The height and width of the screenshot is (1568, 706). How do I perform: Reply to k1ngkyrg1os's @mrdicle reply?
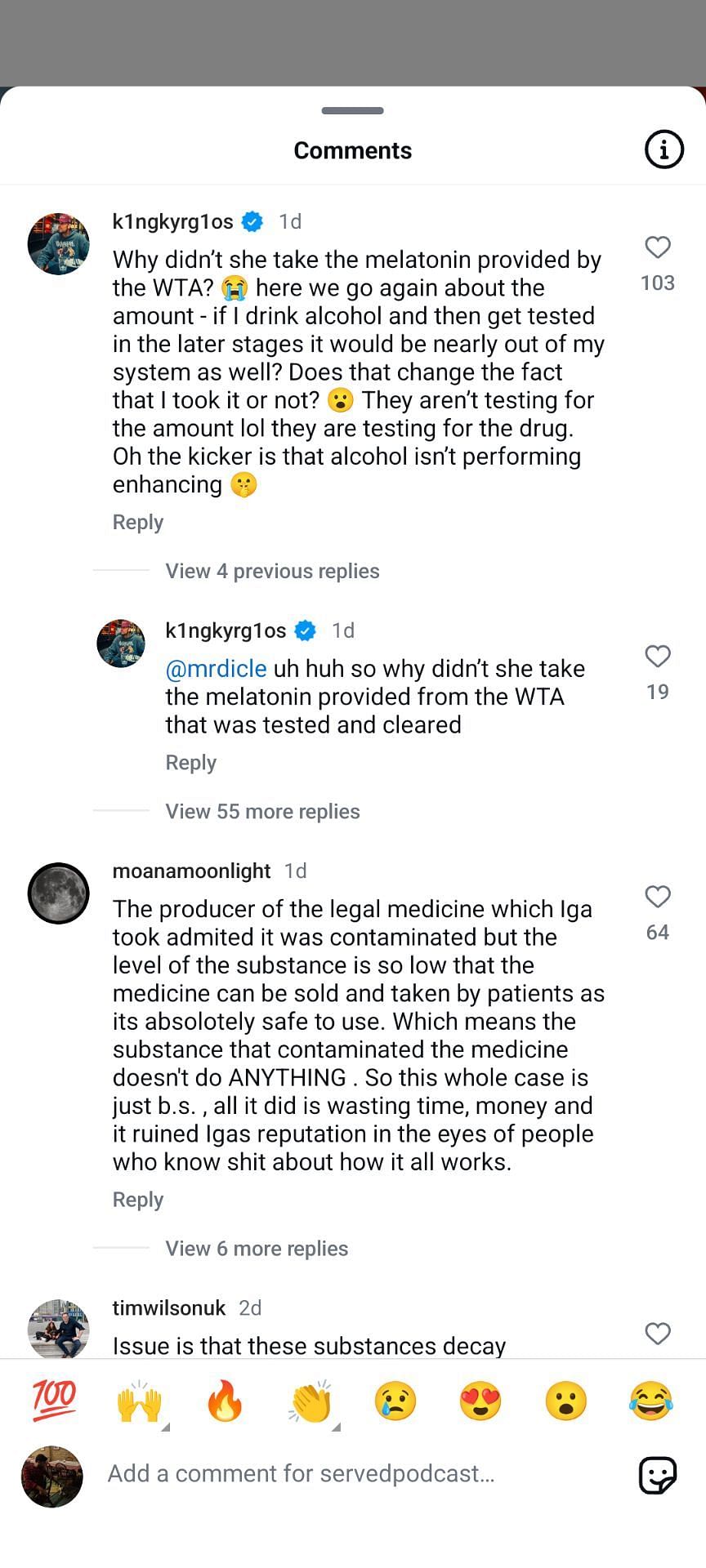coord(190,763)
